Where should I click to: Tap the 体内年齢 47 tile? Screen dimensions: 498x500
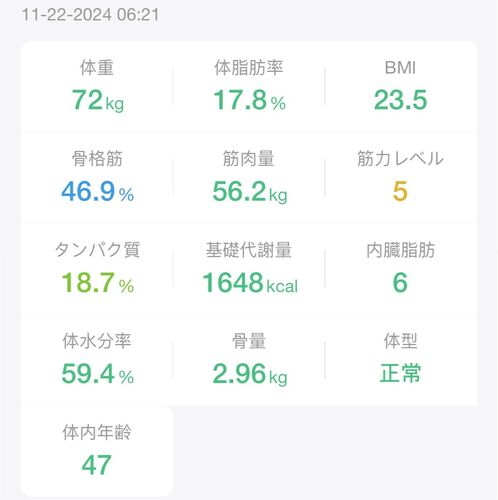[x=97, y=451]
